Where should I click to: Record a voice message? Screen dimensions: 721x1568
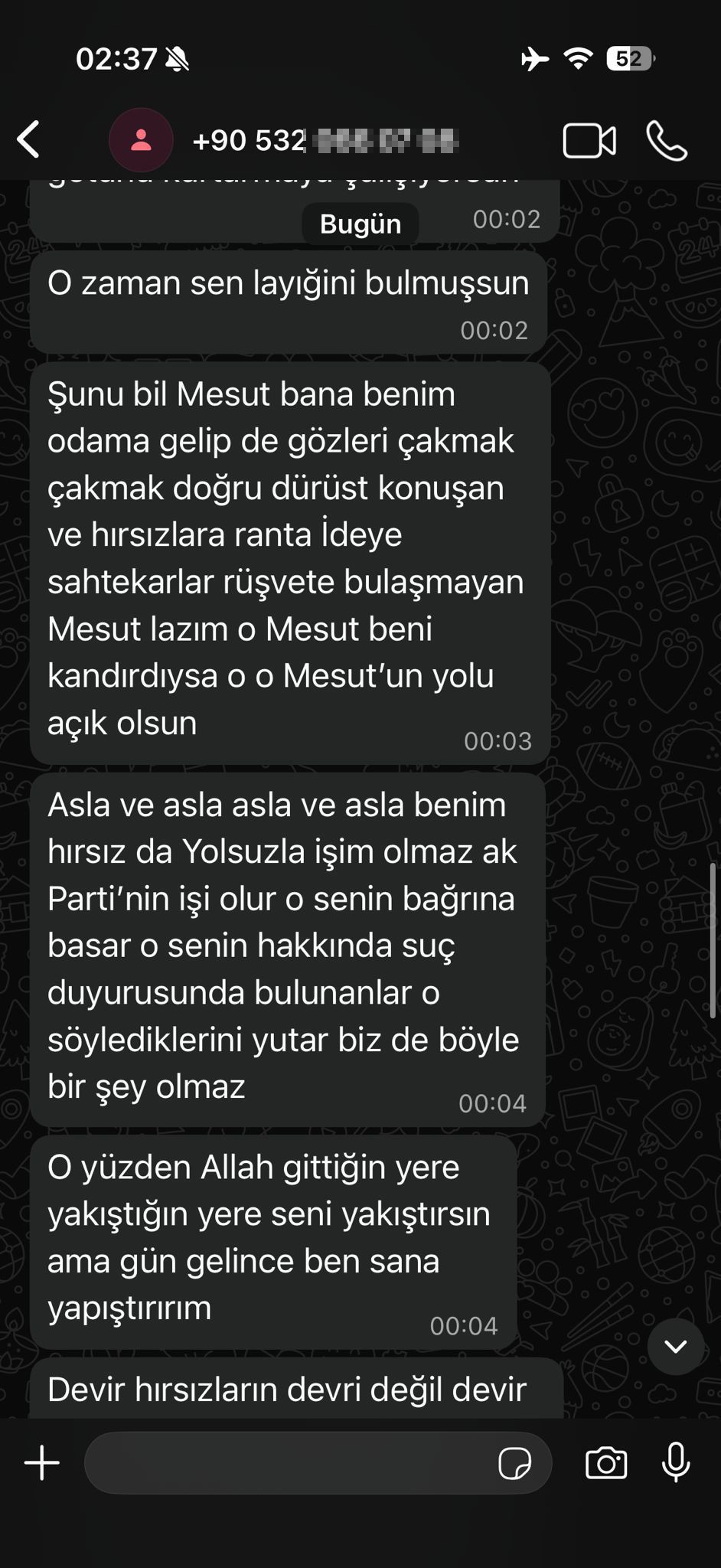[x=676, y=1462]
